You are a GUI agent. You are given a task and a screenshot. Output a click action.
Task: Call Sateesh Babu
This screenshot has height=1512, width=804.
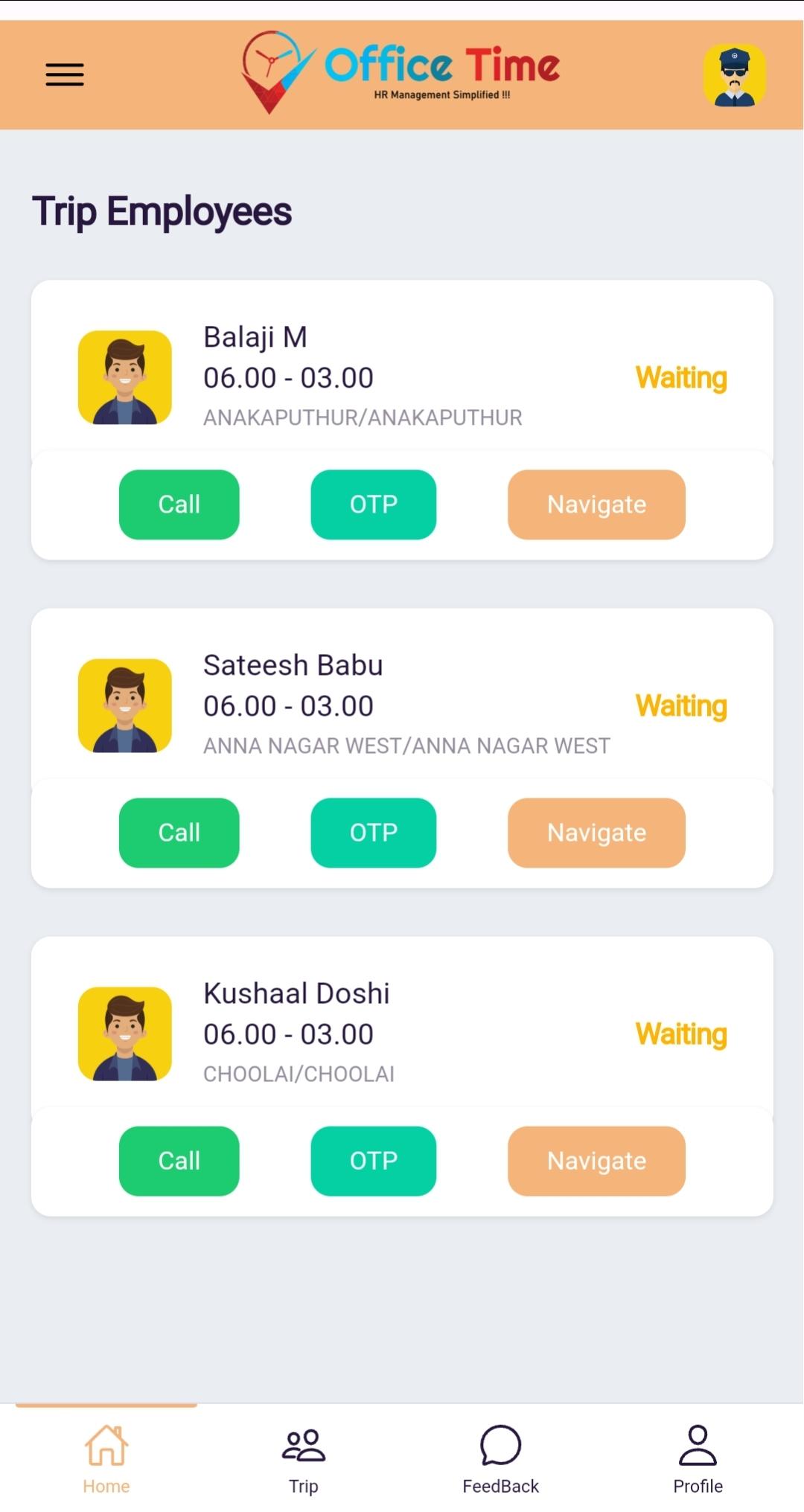pyautogui.click(x=179, y=833)
